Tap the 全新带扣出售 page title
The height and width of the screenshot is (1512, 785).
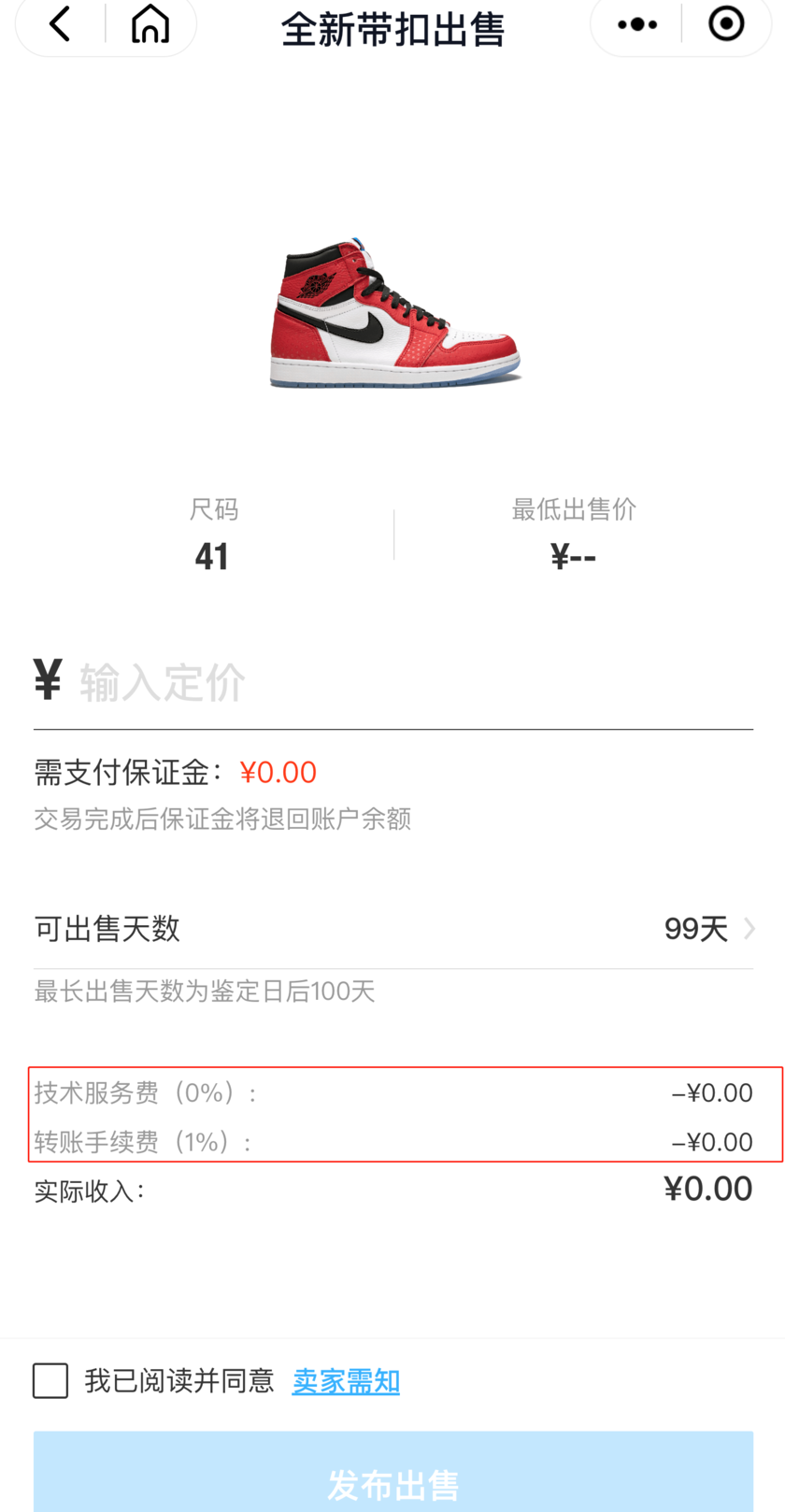pos(392,28)
